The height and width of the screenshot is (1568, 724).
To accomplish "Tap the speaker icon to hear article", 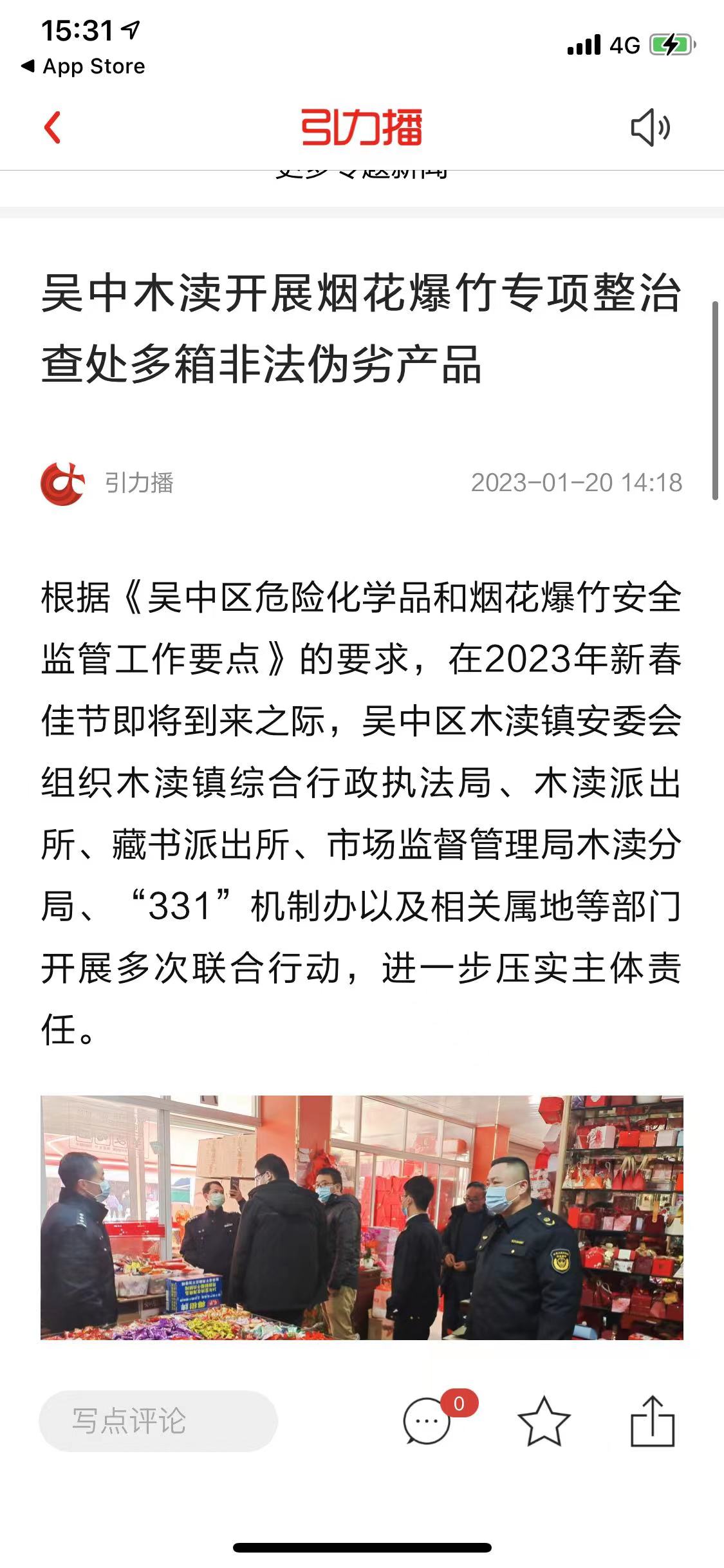I will [650, 127].
